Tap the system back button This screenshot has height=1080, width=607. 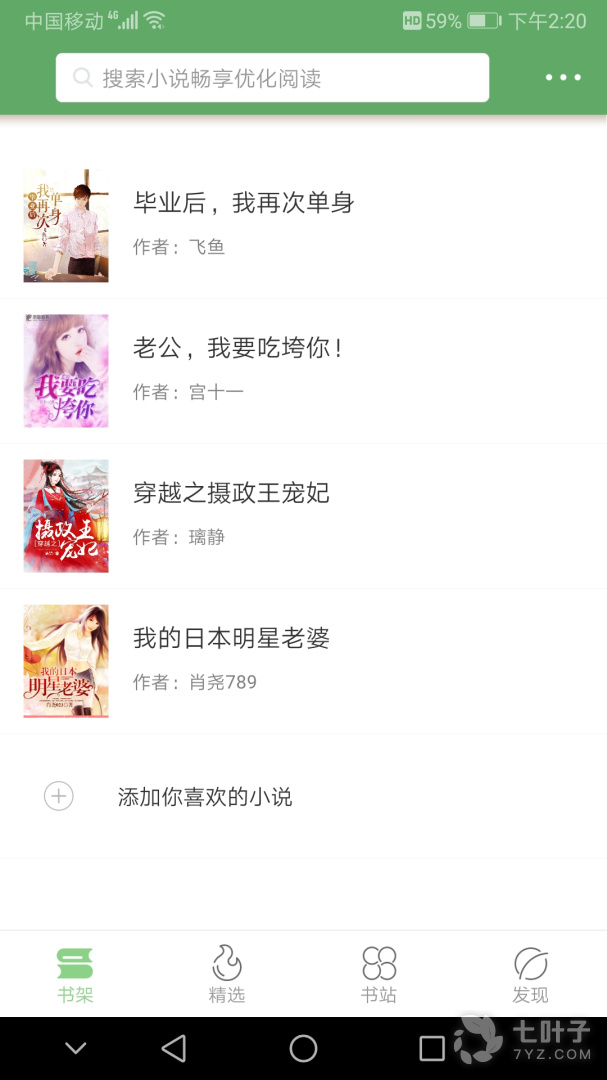[x=174, y=1048]
